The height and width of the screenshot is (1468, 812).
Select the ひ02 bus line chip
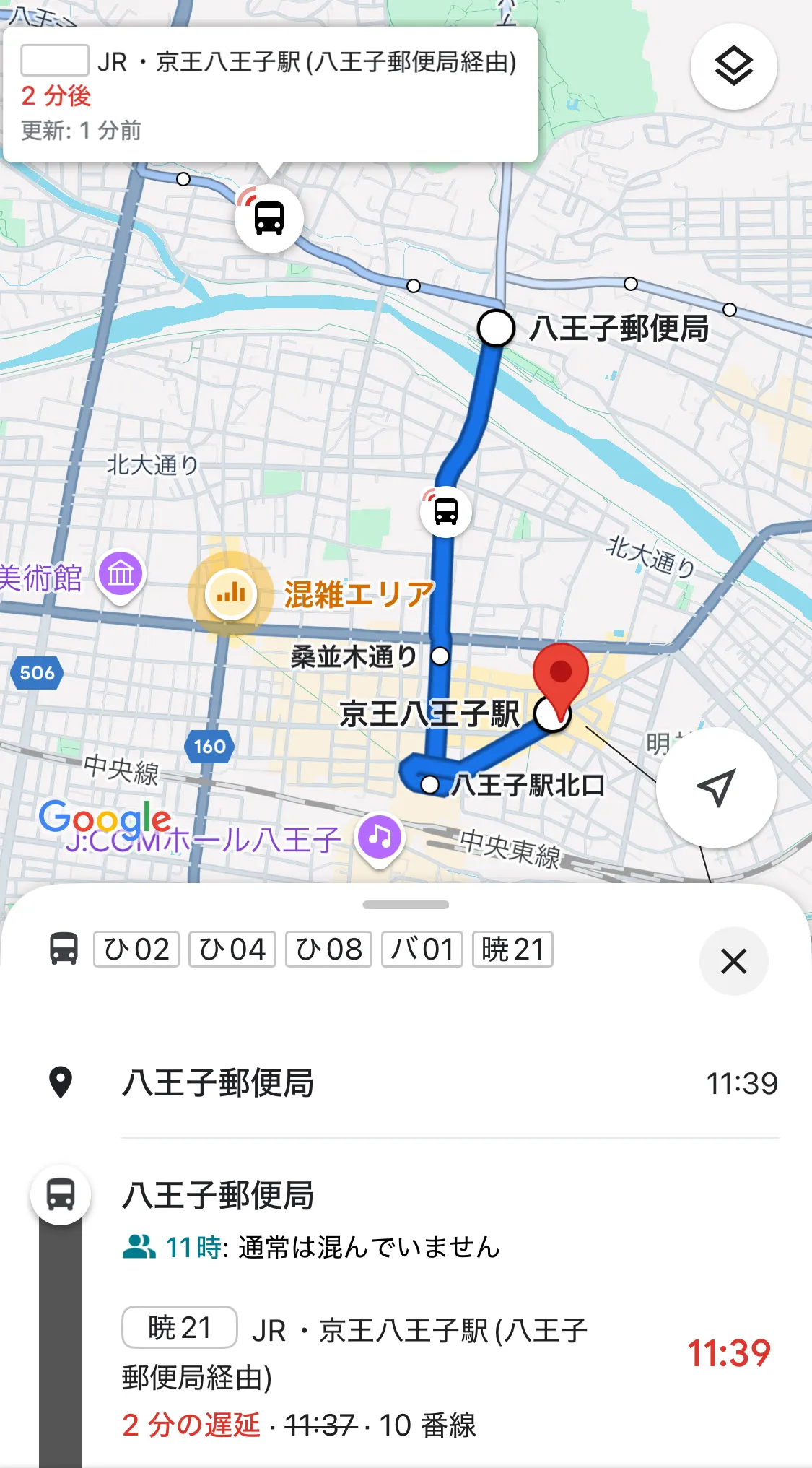click(136, 949)
